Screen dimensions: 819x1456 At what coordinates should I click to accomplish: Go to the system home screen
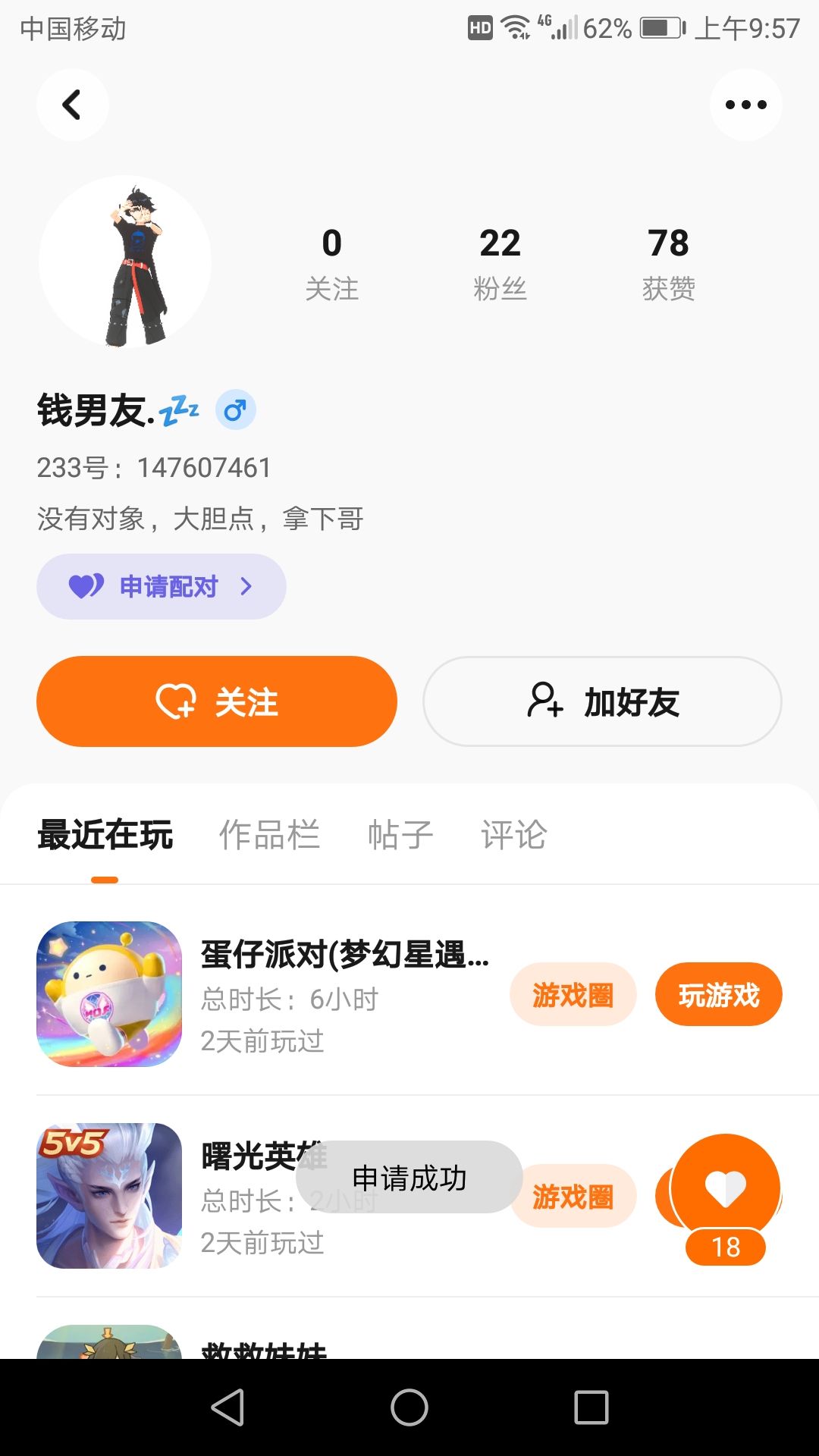click(x=409, y=1407)
